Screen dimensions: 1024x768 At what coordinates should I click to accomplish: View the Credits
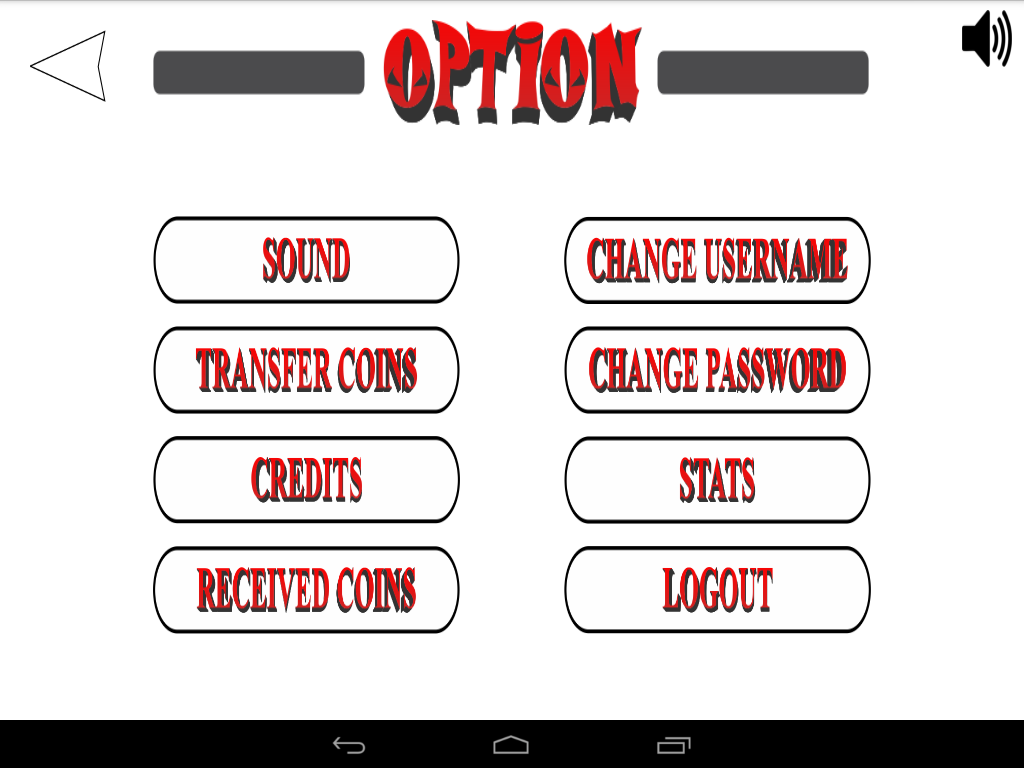point(306,480)
